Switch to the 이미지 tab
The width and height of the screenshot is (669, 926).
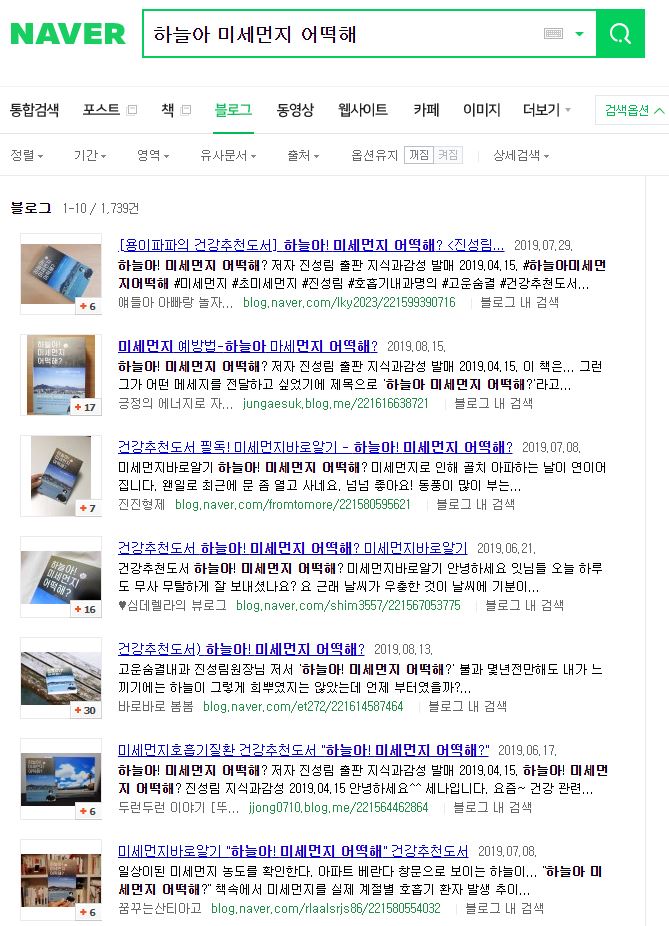click(x=481, y=110)
